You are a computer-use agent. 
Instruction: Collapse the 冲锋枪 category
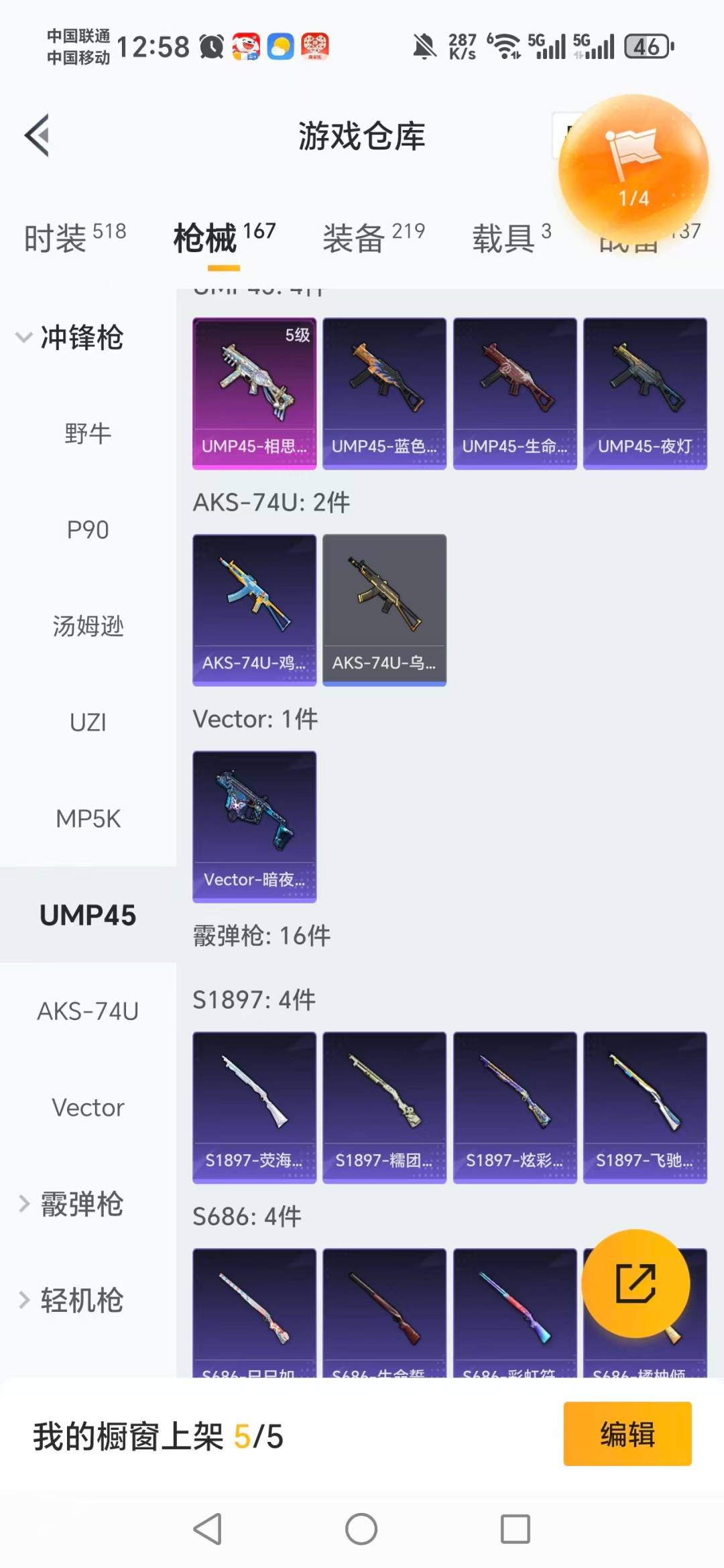click(x=70, y=337)
